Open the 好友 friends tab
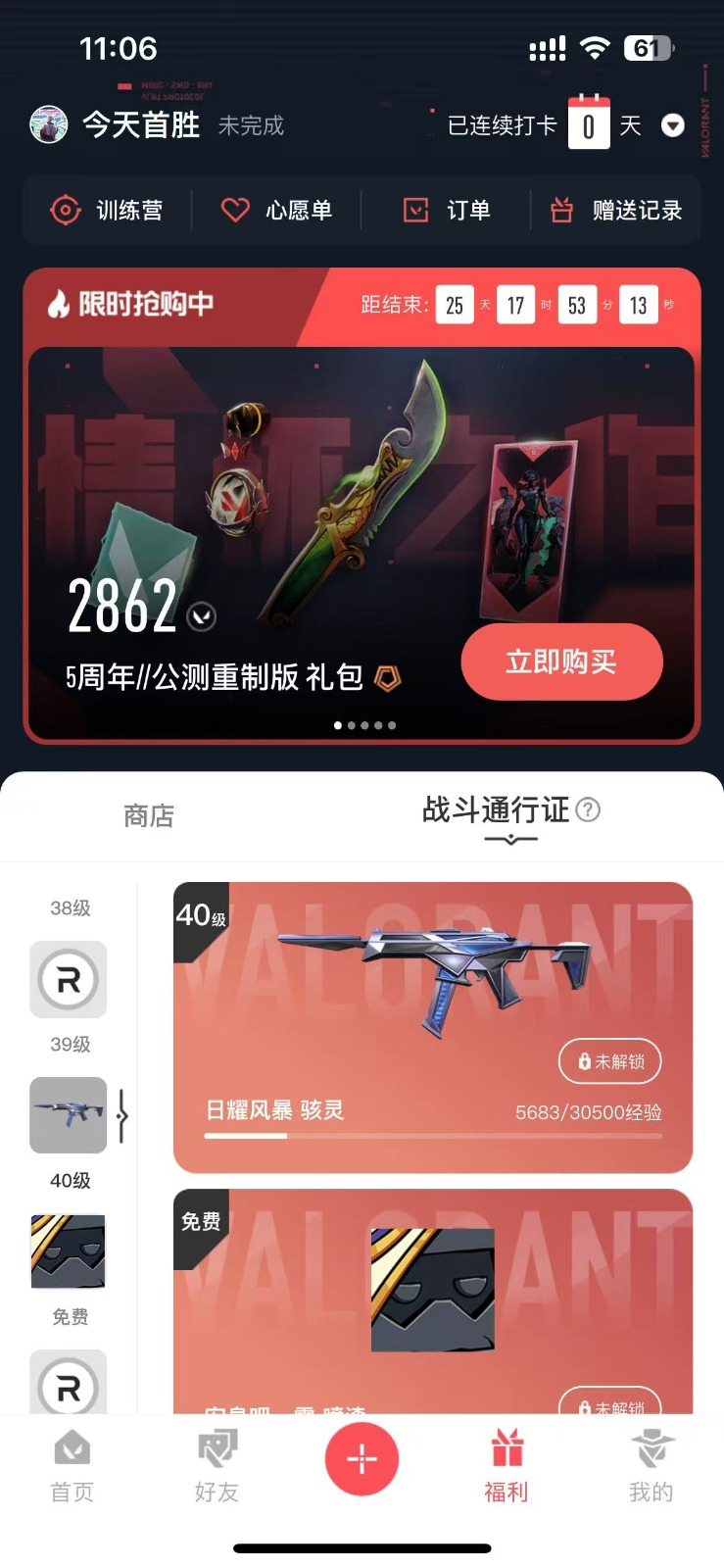The image size is (724, 1568). (217, 1465)
